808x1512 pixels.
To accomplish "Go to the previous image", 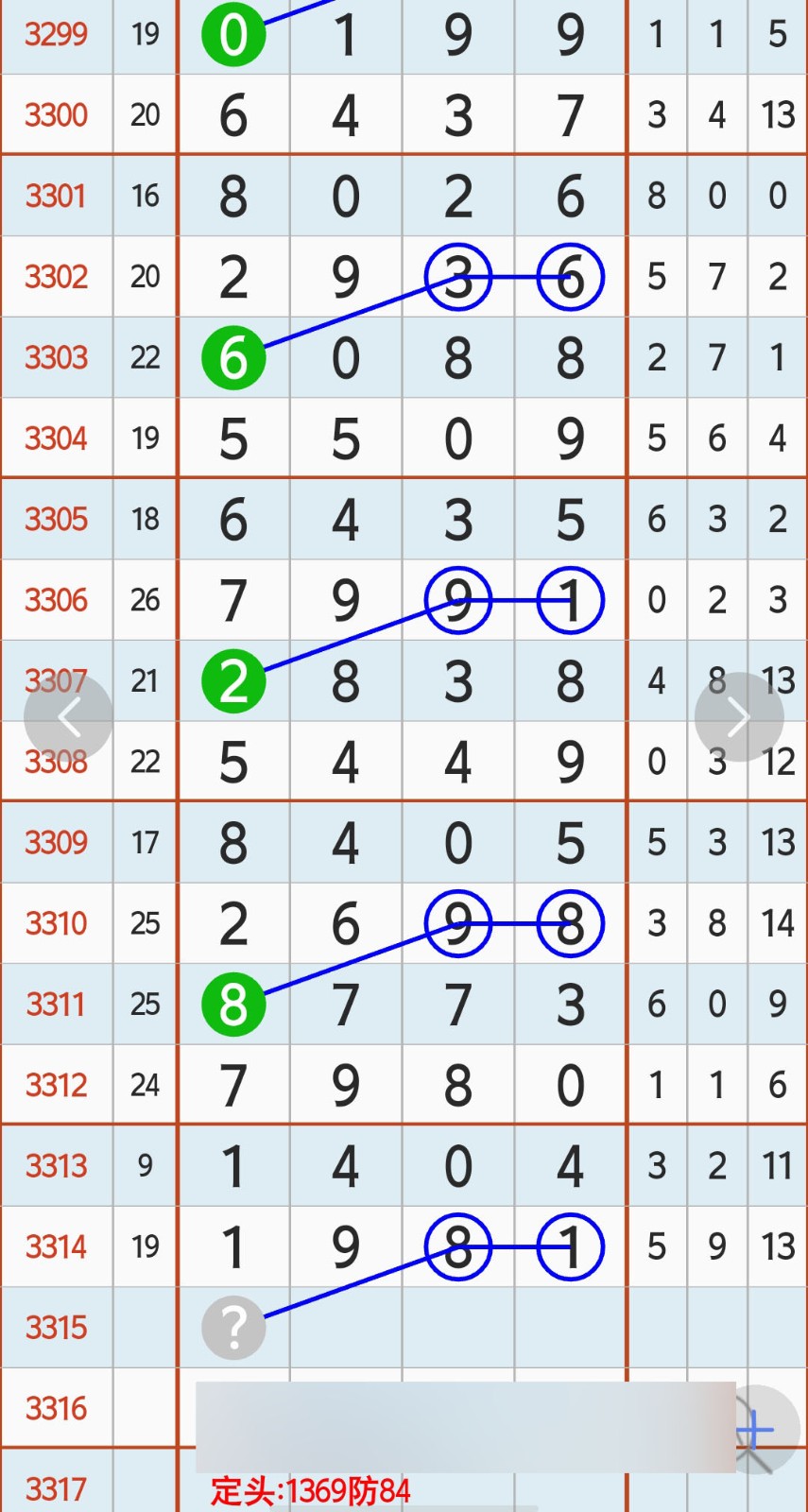I will click(x=68, y=718).
